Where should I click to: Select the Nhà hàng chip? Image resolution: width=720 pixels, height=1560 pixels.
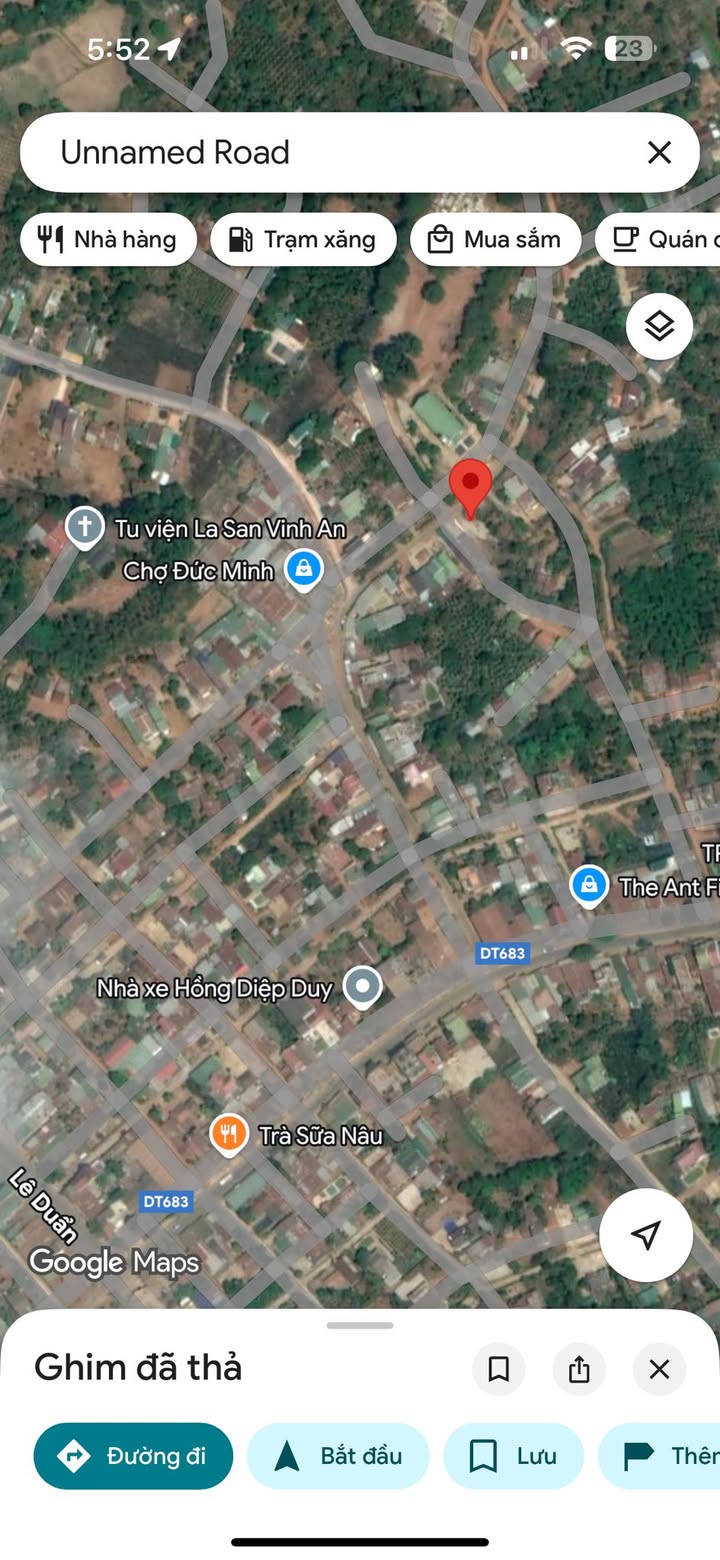tap(108, 240)
